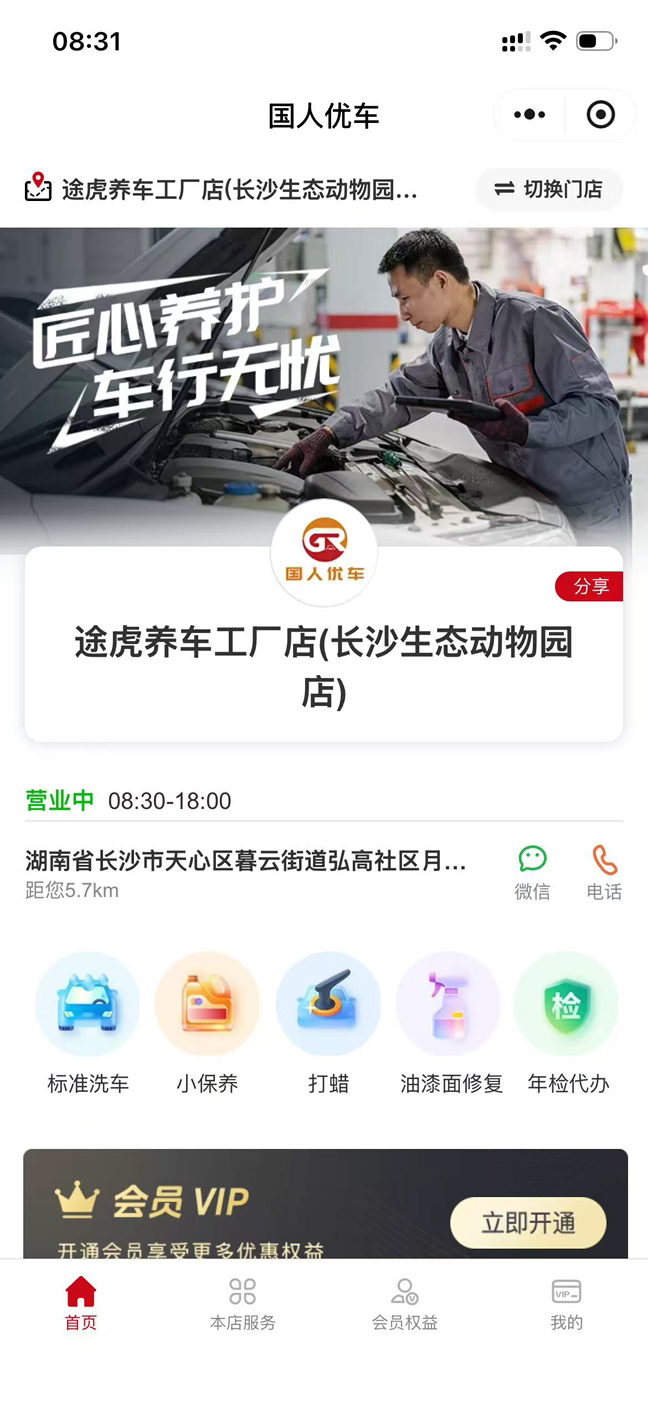Choose the 小保养 service

(x=207, y=1022)
